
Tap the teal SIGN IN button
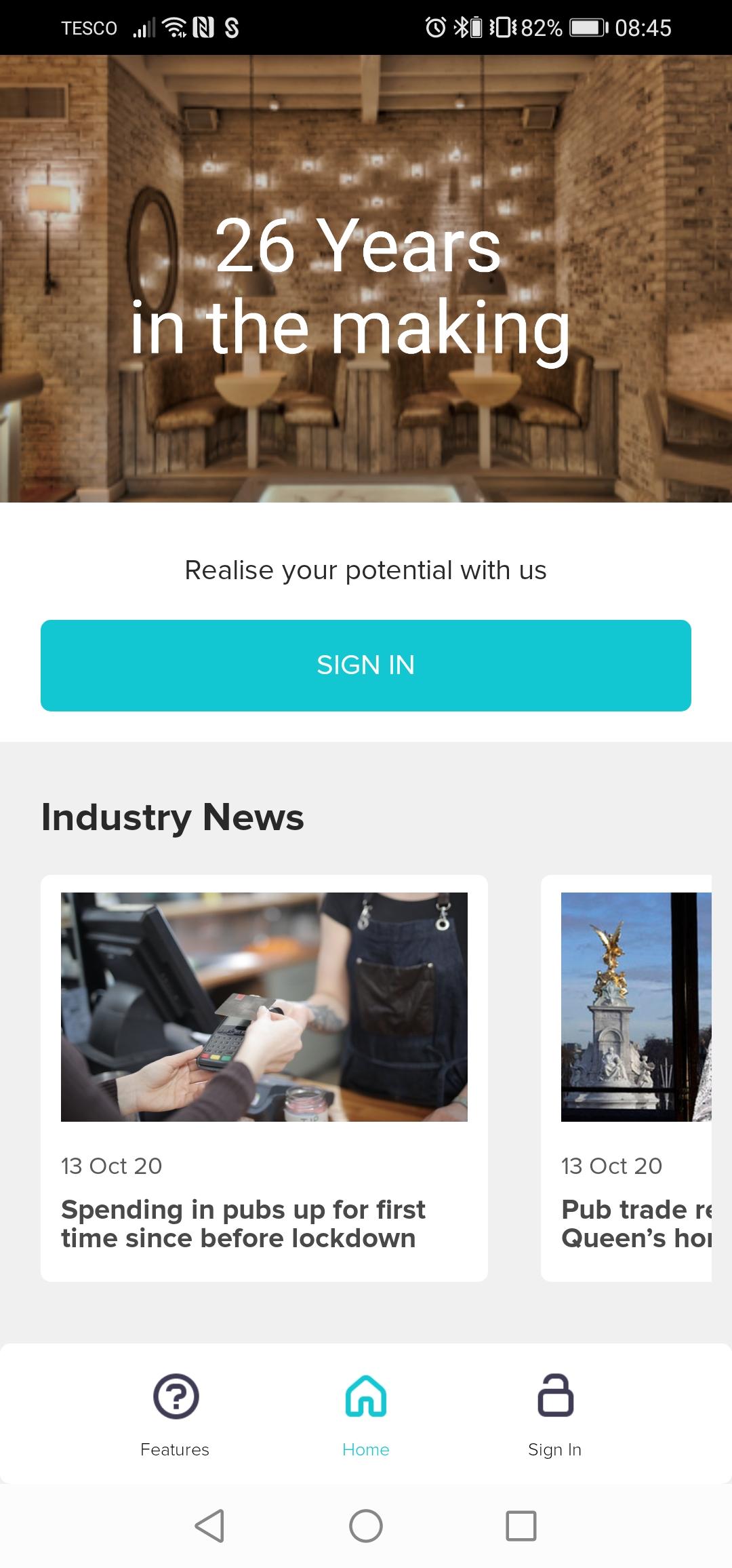click(366, 665)
